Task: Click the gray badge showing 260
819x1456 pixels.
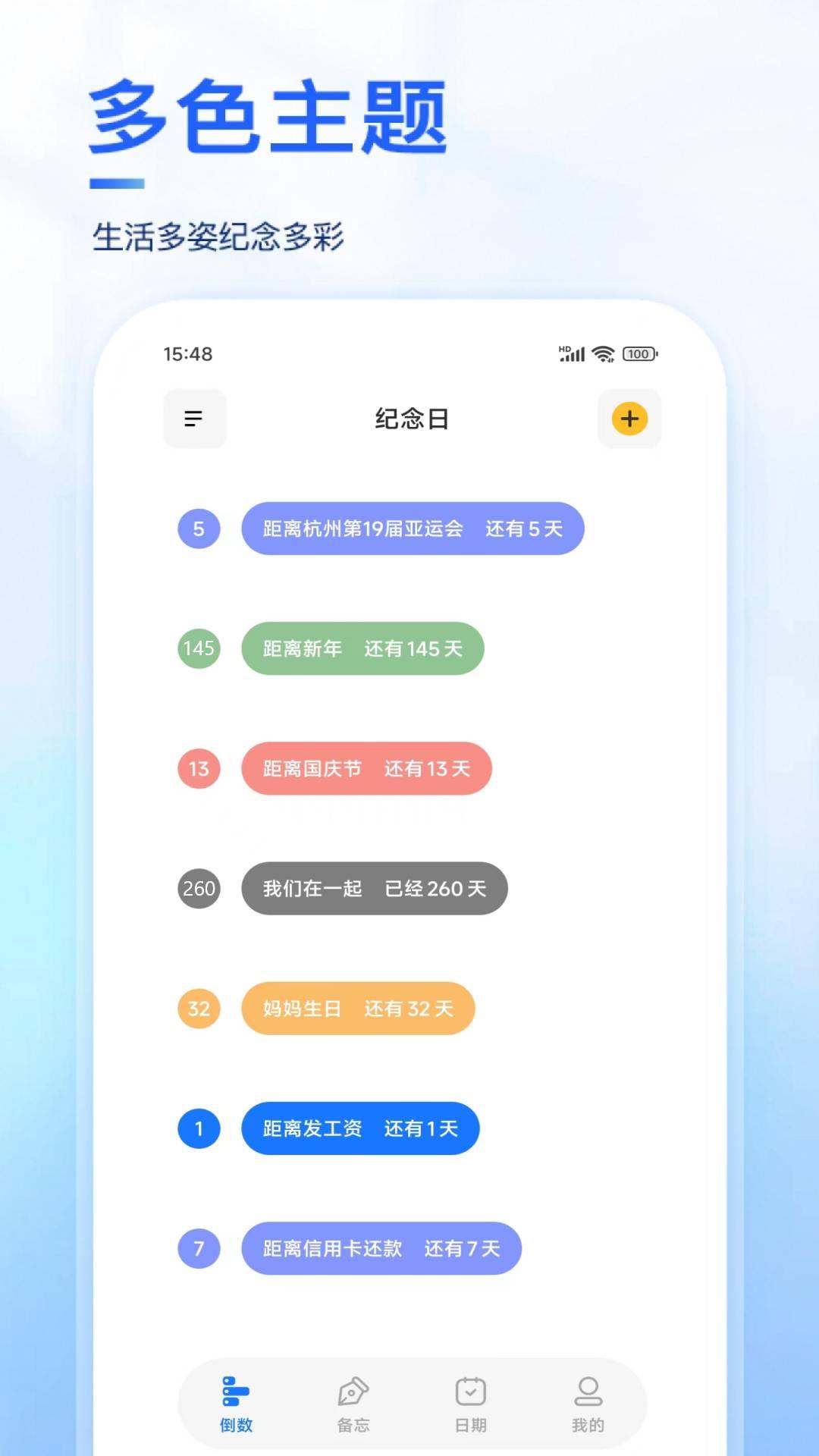Action: pos(199,889)
